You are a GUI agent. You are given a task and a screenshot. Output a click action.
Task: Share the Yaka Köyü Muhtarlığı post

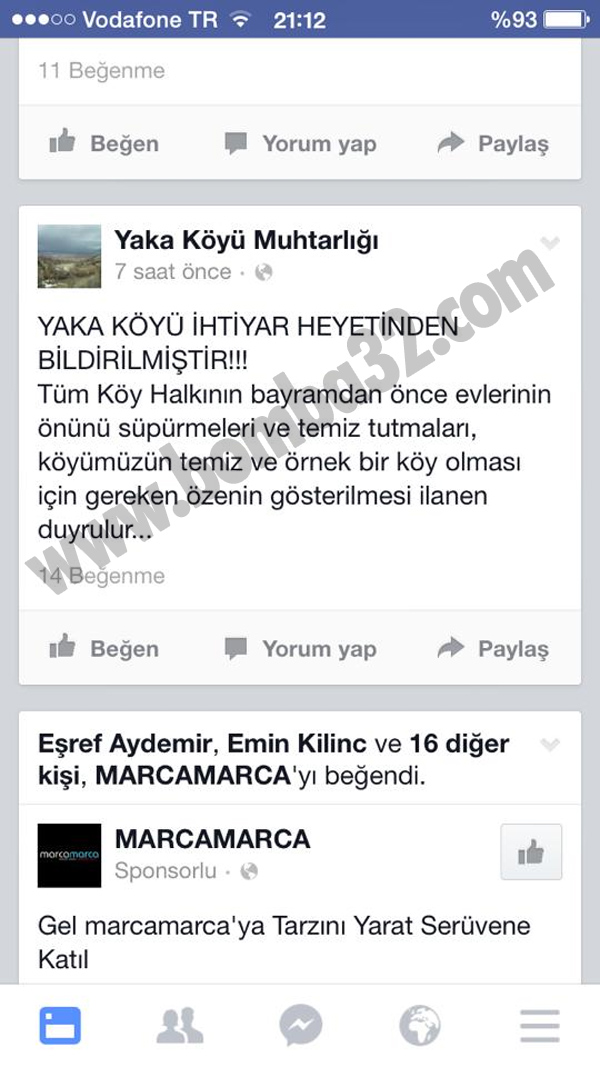[x=493, y=648]
